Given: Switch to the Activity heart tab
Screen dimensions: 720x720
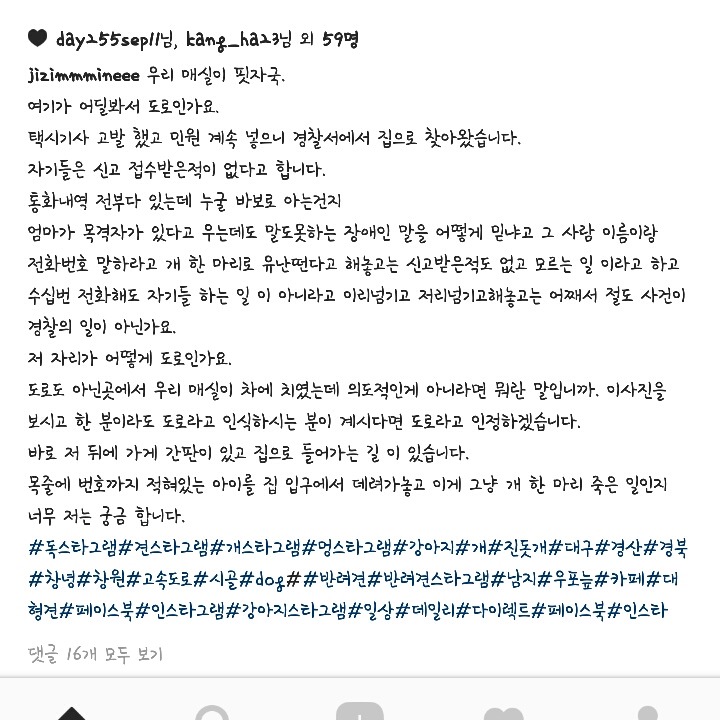Looking at the screenshot, I should click(504, 713).
